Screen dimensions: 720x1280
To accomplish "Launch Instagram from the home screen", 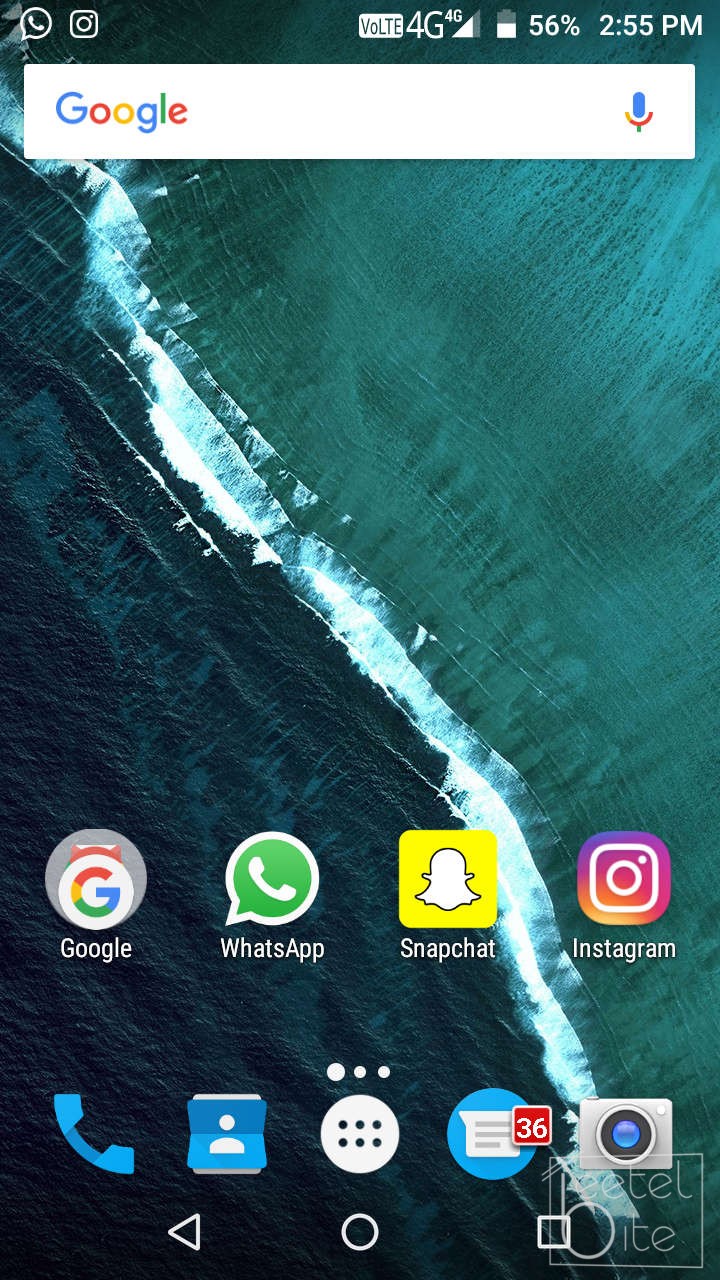I will 624,880.
